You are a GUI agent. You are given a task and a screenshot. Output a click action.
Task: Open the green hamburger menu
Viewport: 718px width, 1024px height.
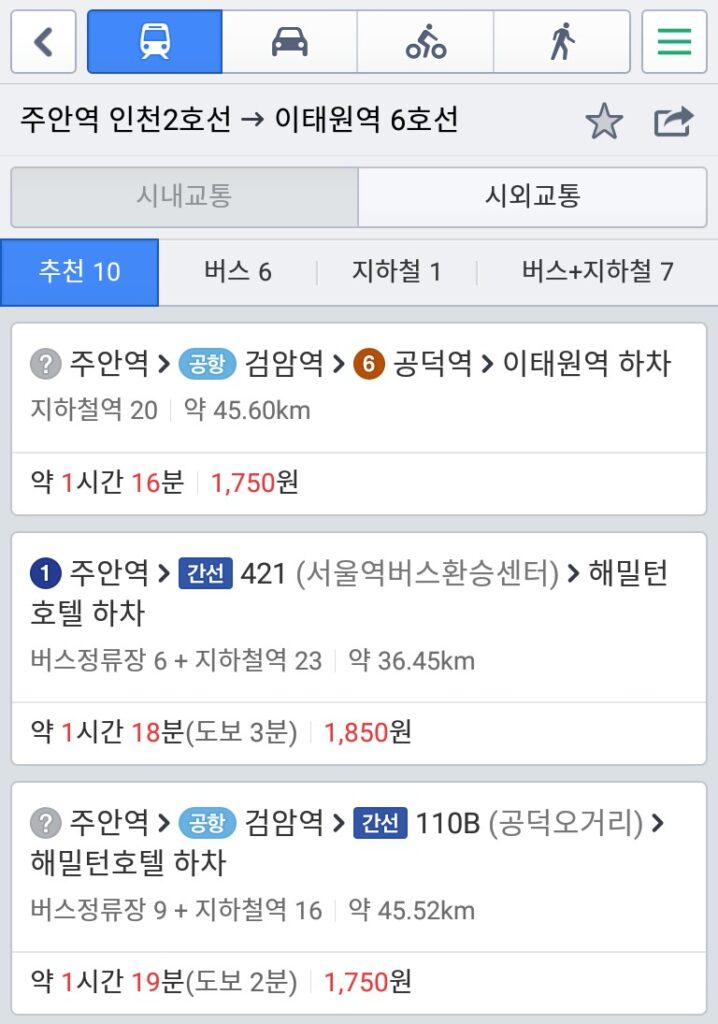(674, 42)
